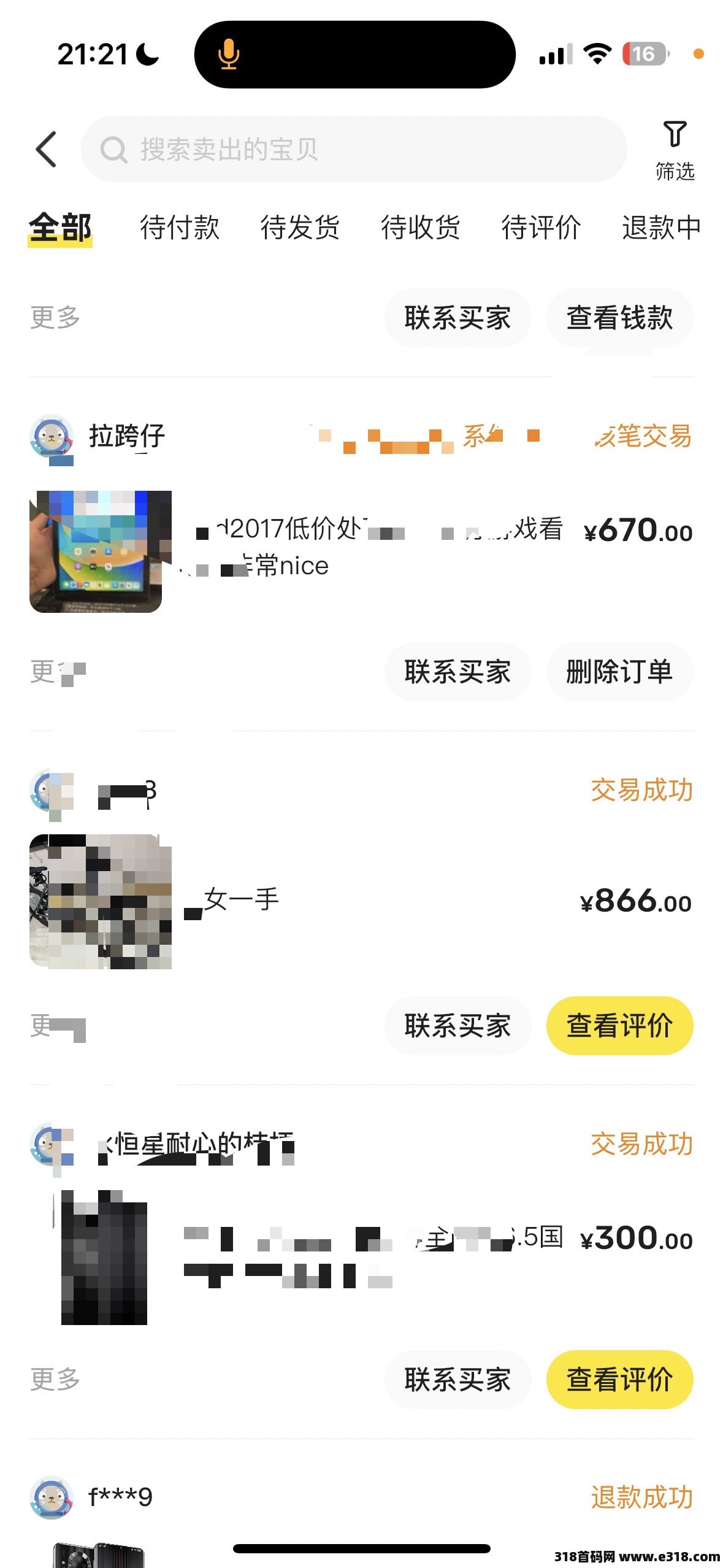Tap 更多 on the ¥300 order
Viewport: 723px width, 1568px height.
(x=55, y=1379)
